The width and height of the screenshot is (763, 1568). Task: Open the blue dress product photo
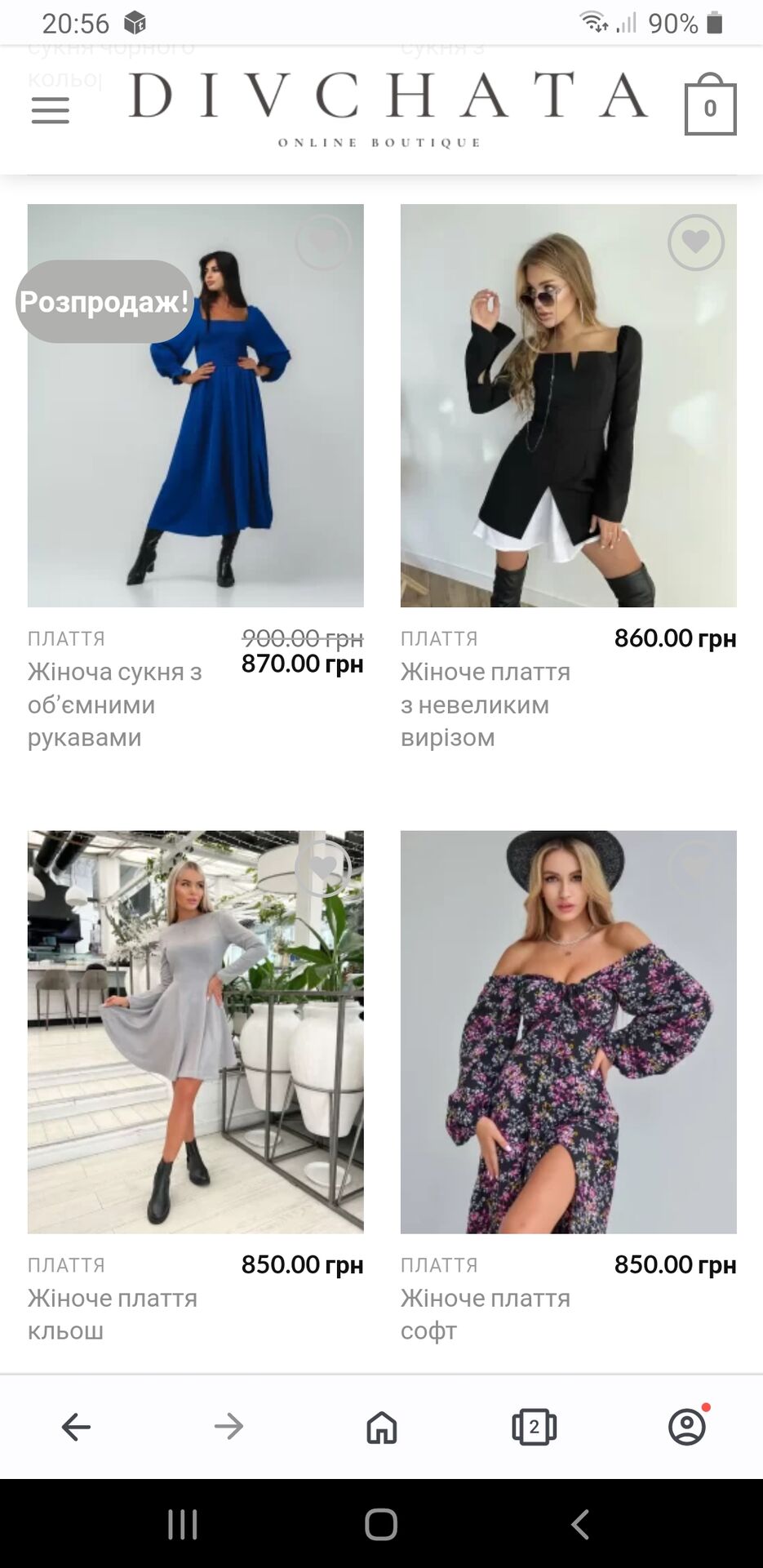click(x=195, y=441)
